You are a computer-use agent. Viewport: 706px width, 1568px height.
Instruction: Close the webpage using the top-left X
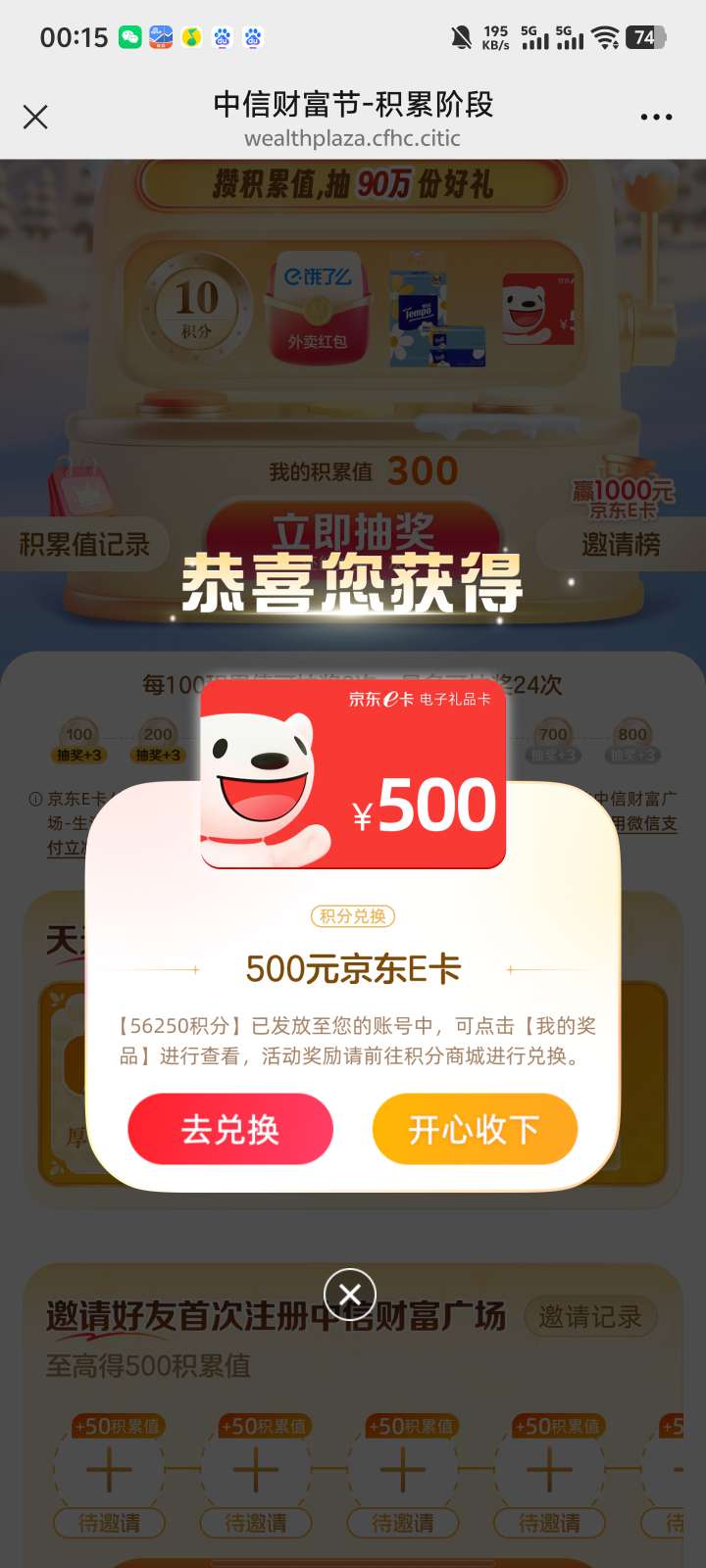(x=35, y=118)
